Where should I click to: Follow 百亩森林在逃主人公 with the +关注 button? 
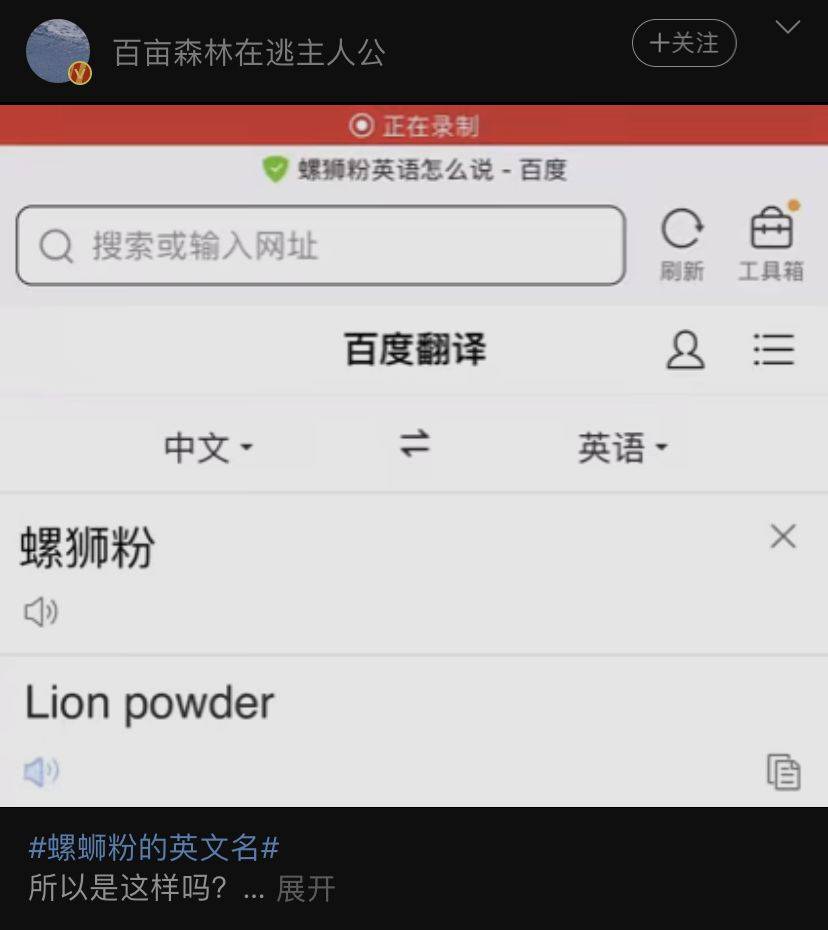(684, 43)
